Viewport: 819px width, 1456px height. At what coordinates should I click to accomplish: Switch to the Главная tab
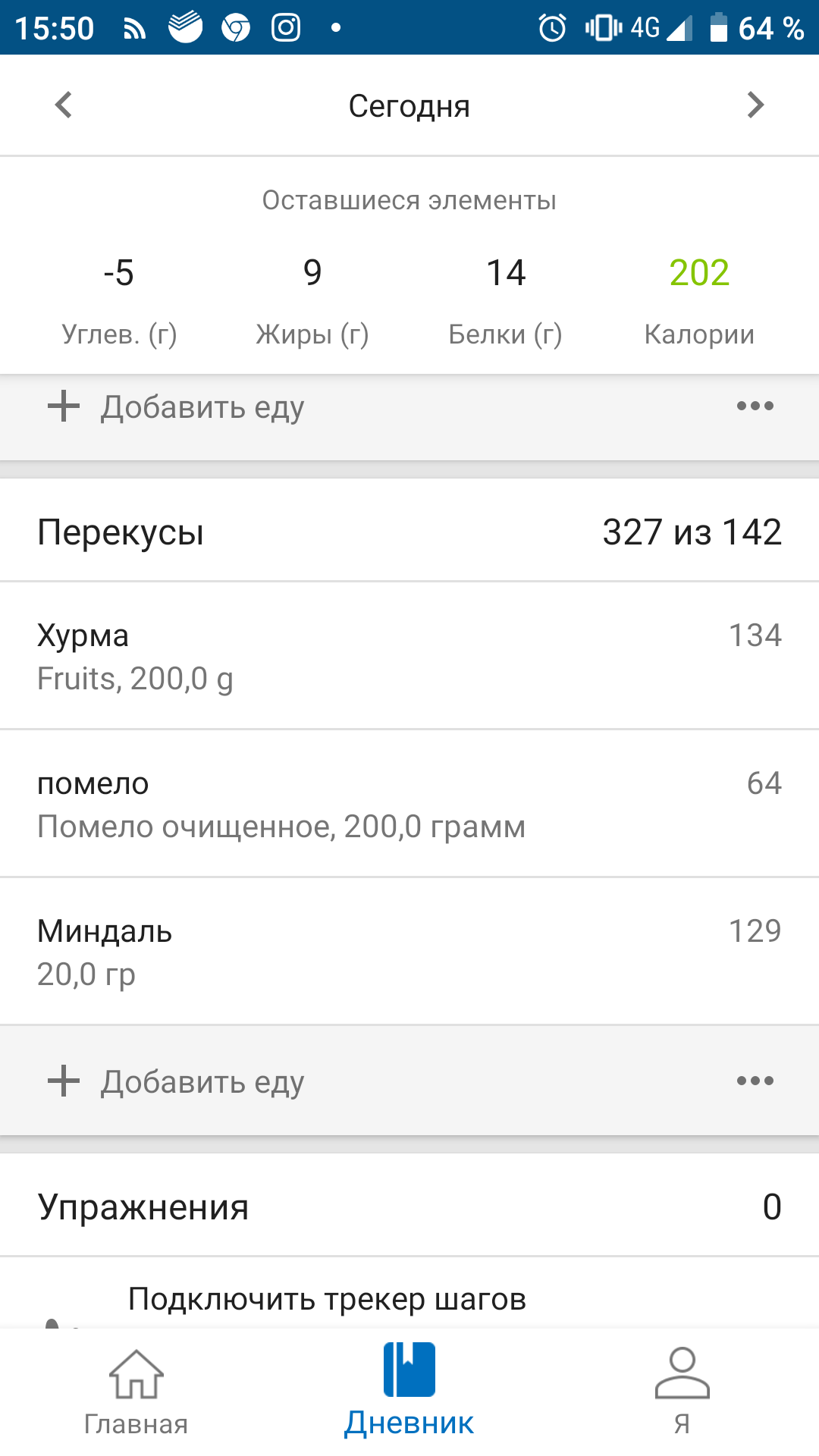pos(136,1392)
